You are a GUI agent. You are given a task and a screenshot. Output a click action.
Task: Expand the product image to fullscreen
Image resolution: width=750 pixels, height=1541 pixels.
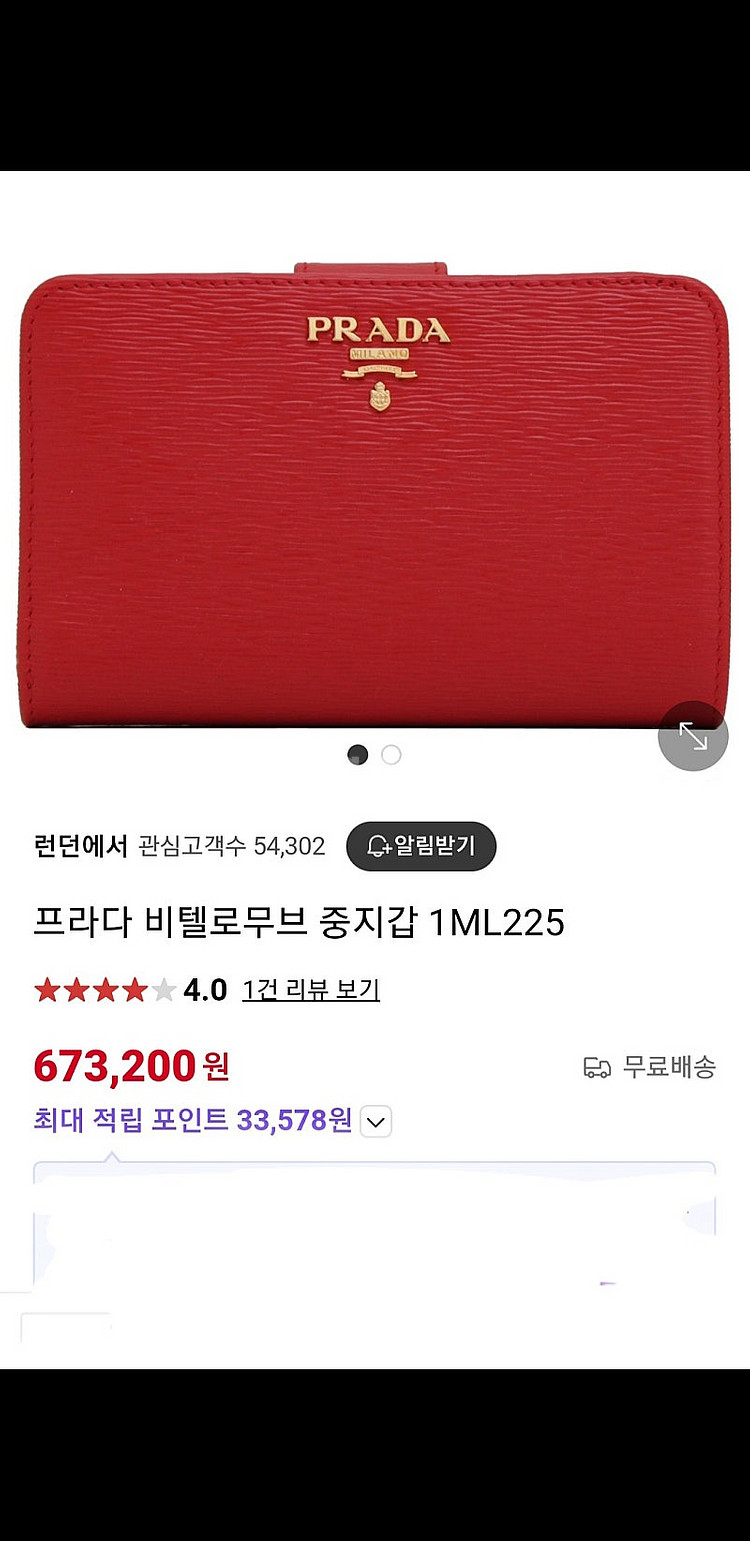tap(693, 736)
